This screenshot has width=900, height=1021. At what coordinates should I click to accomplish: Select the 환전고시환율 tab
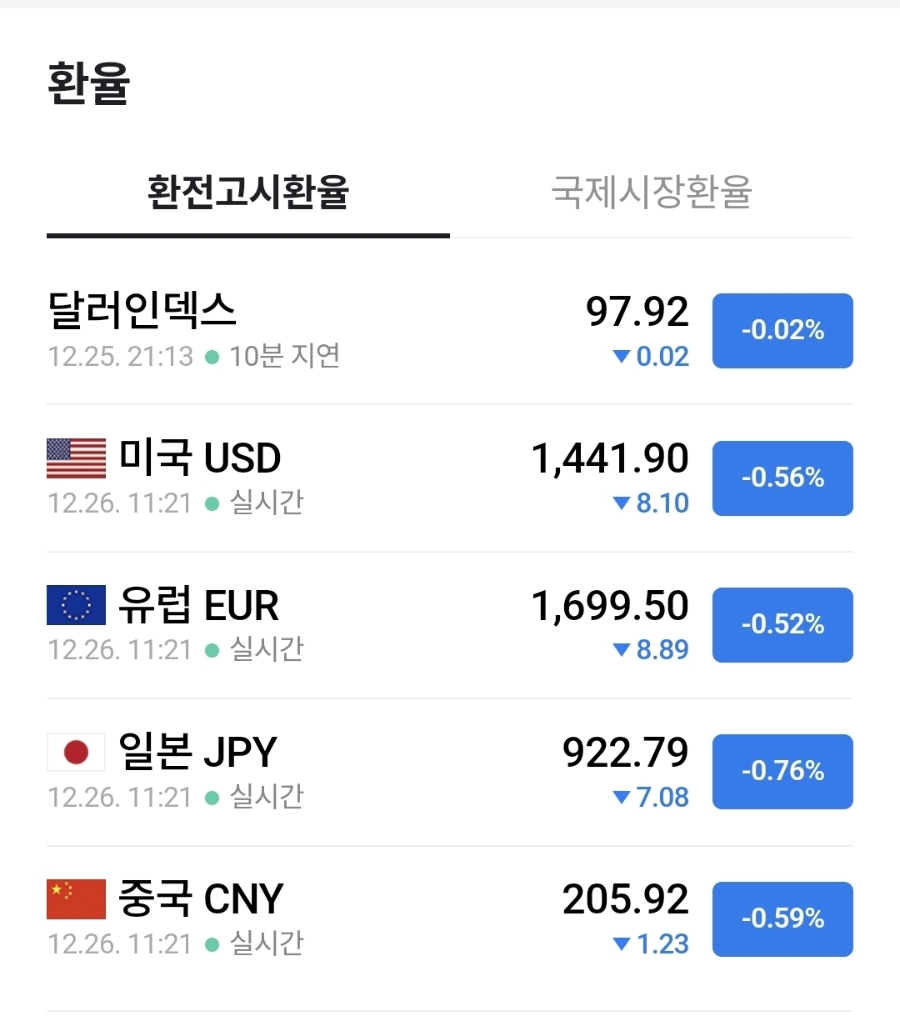[248, 193]
